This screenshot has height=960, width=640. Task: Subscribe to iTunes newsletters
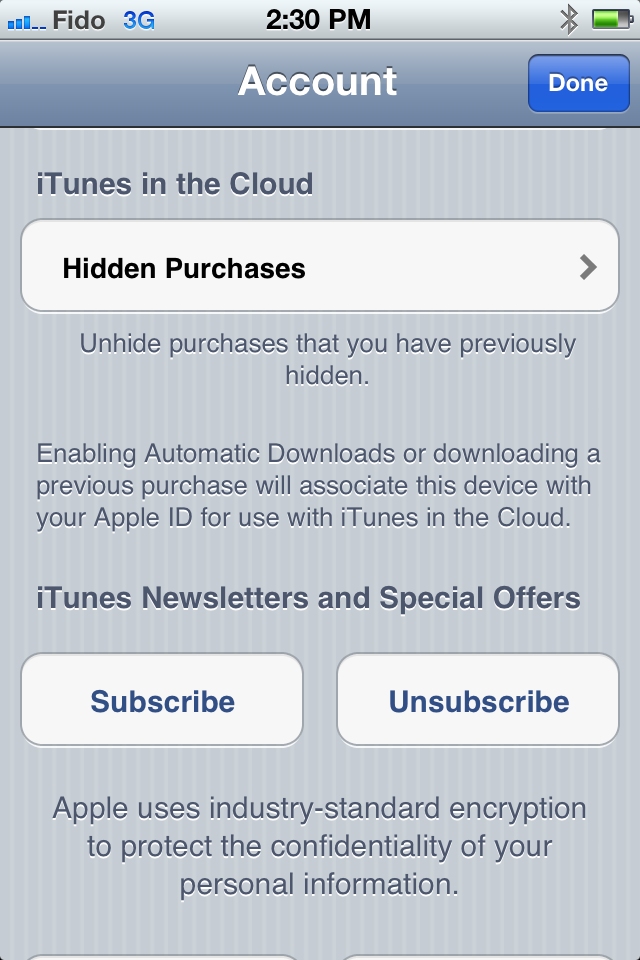point(162,700)
